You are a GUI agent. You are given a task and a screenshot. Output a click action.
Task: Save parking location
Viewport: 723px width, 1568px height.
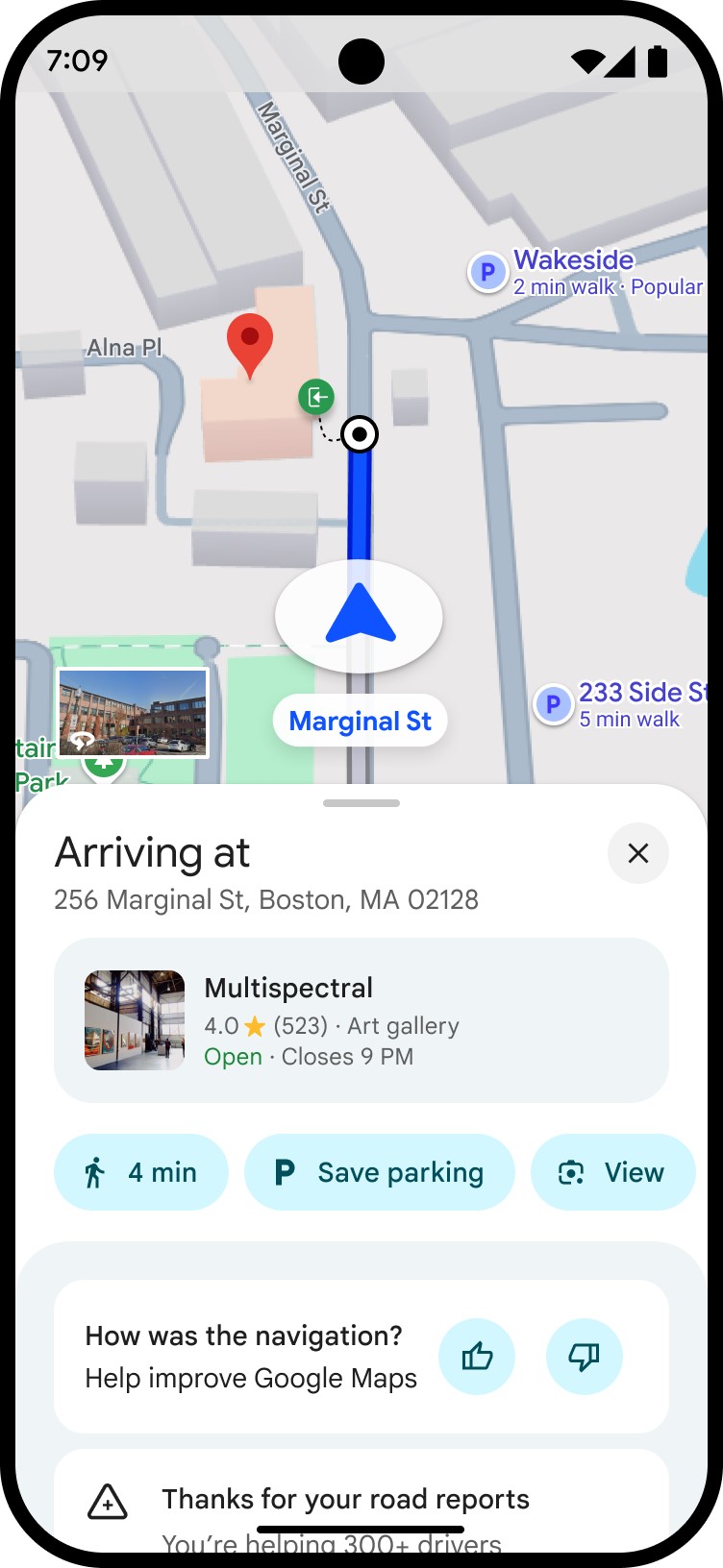(x=380, y=1172)
